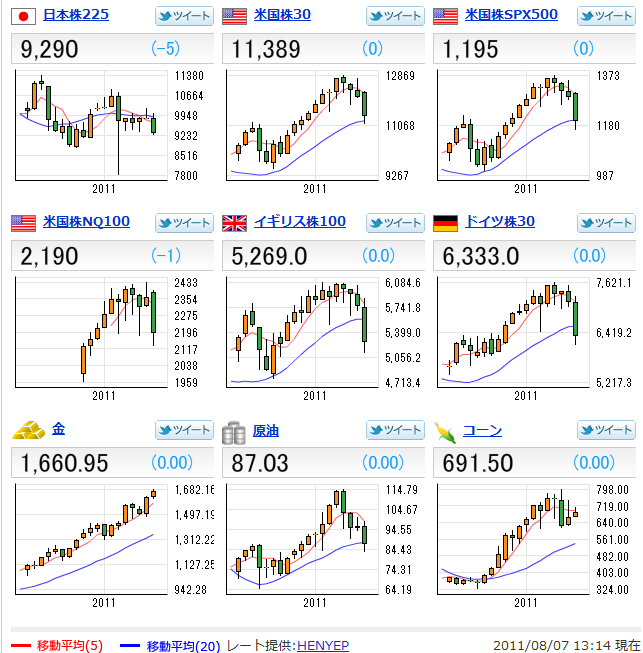Viewport: 643px width, 653px height.
Task: Open the 米国株NQ100 link
Action: point(86,222)
